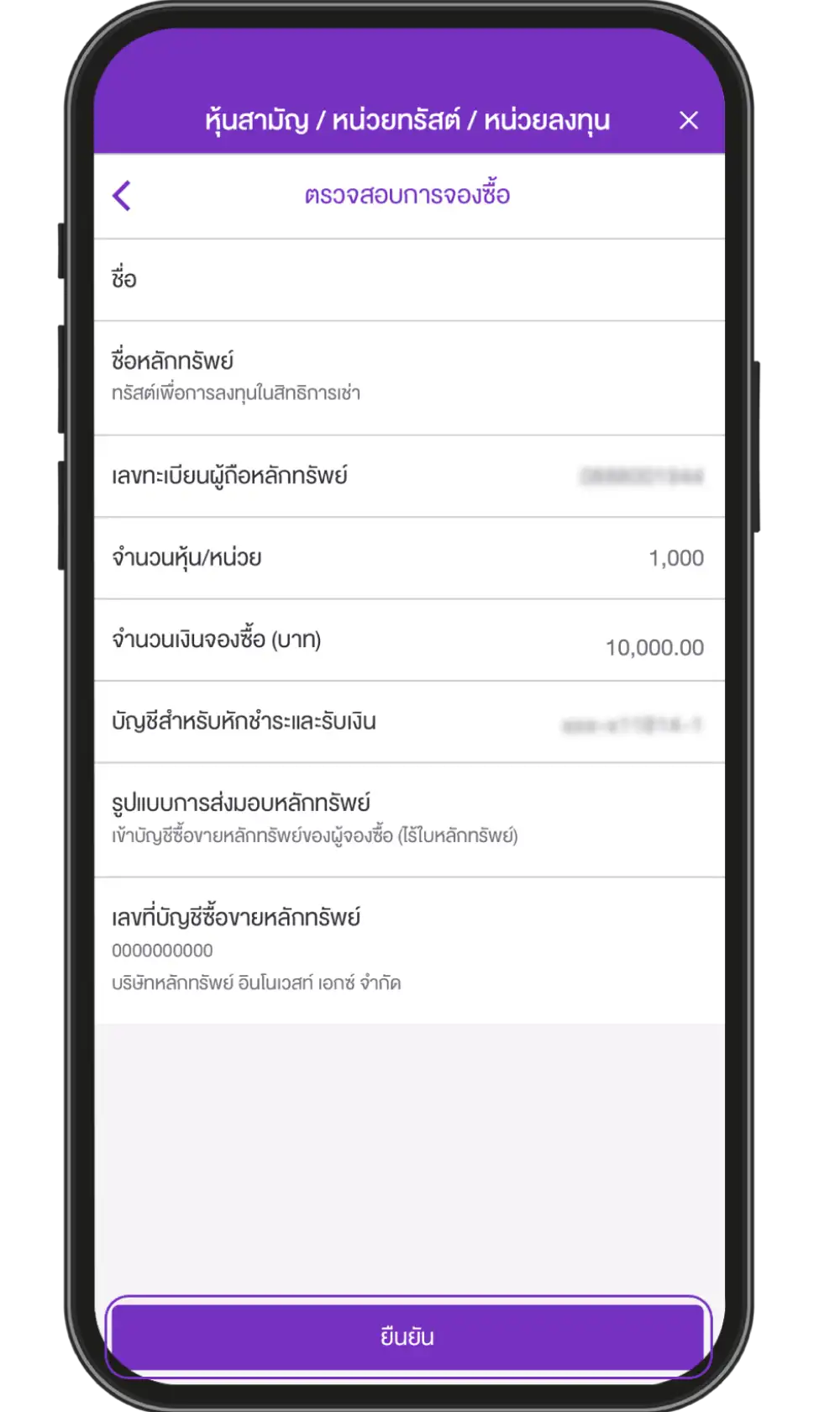Go back from ตรวจสอบการจองซื้อ
The width and height of the screenshot is (840, 1412).
coord(123,196)
